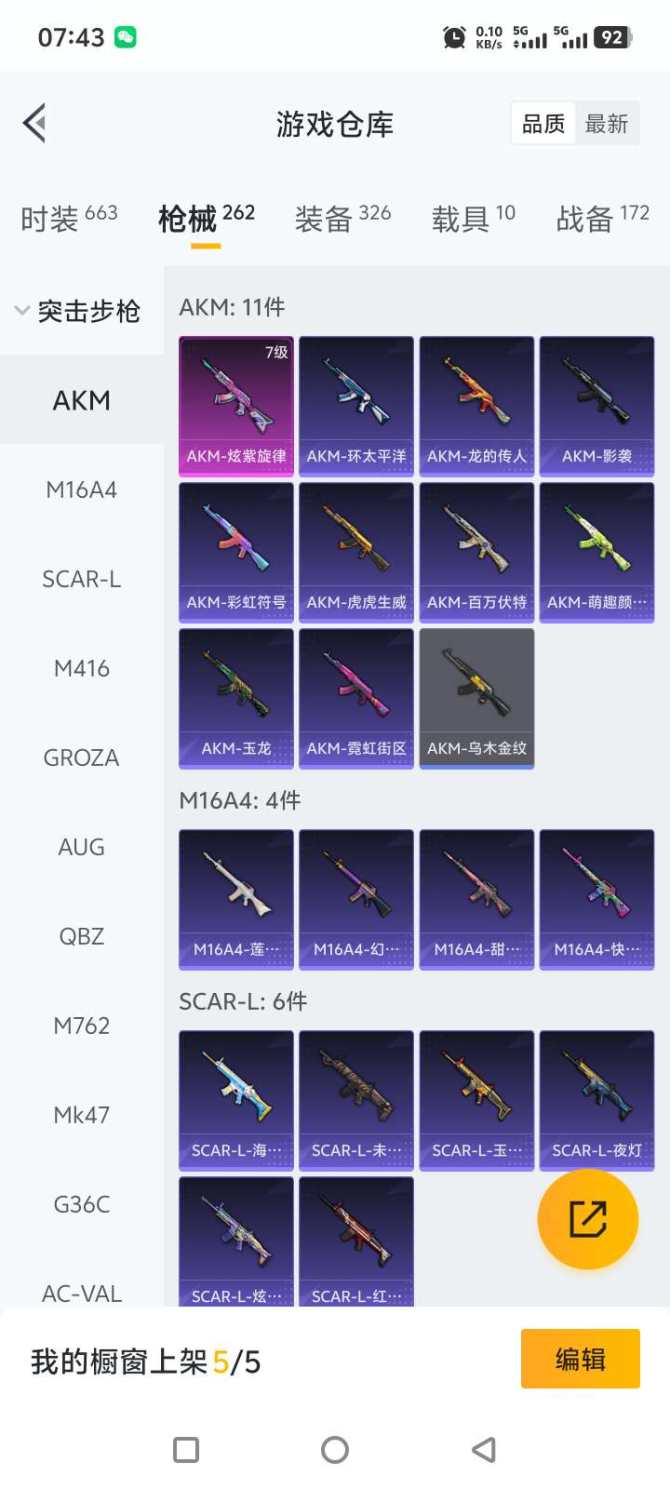Image resolution: width=670 pixels, height=1489 pixels.
Task: Sort the warehouse by 最新
Action: (x=606, y=124)
